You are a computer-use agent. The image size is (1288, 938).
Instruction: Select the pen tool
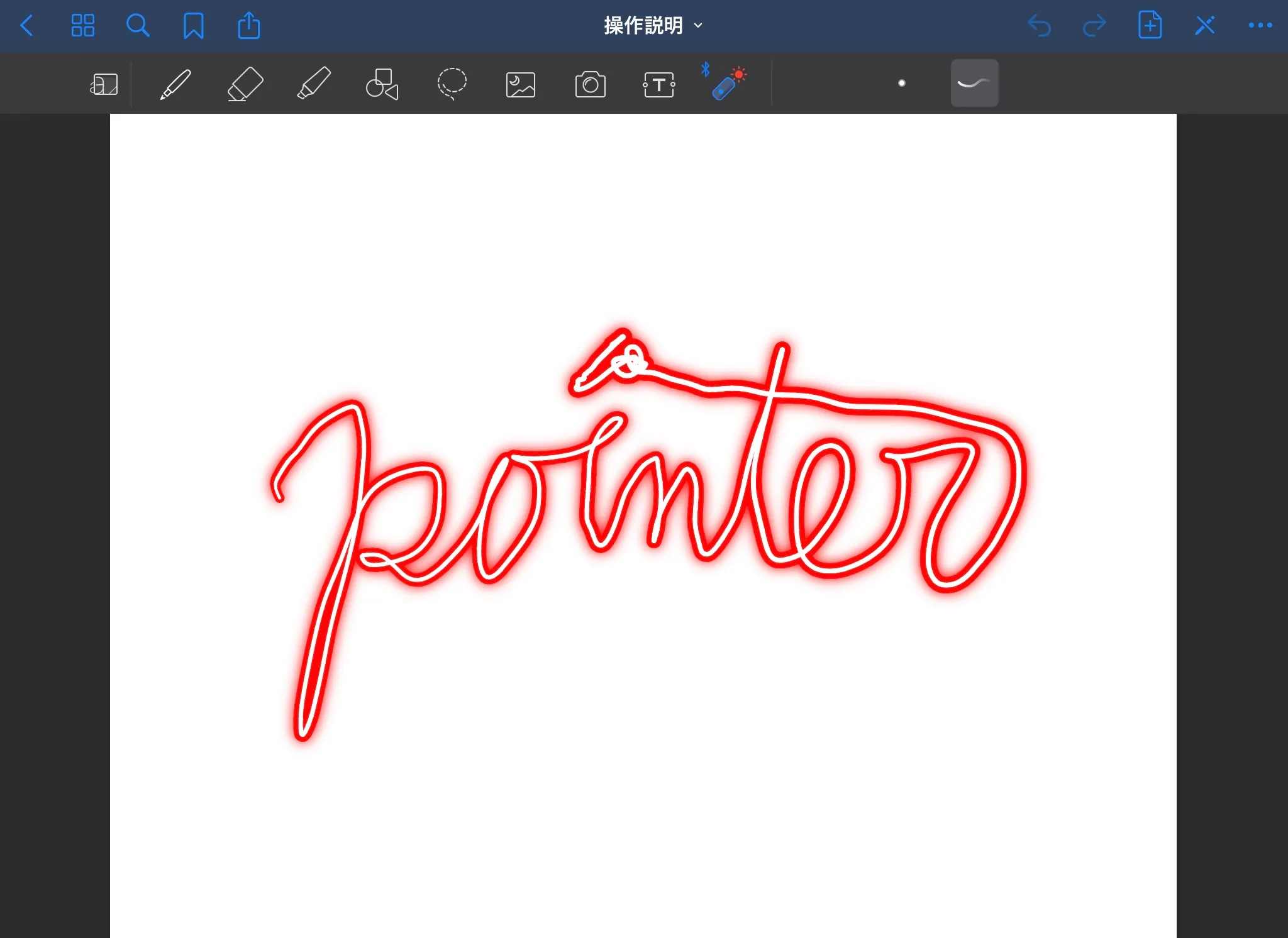(175, 84)
